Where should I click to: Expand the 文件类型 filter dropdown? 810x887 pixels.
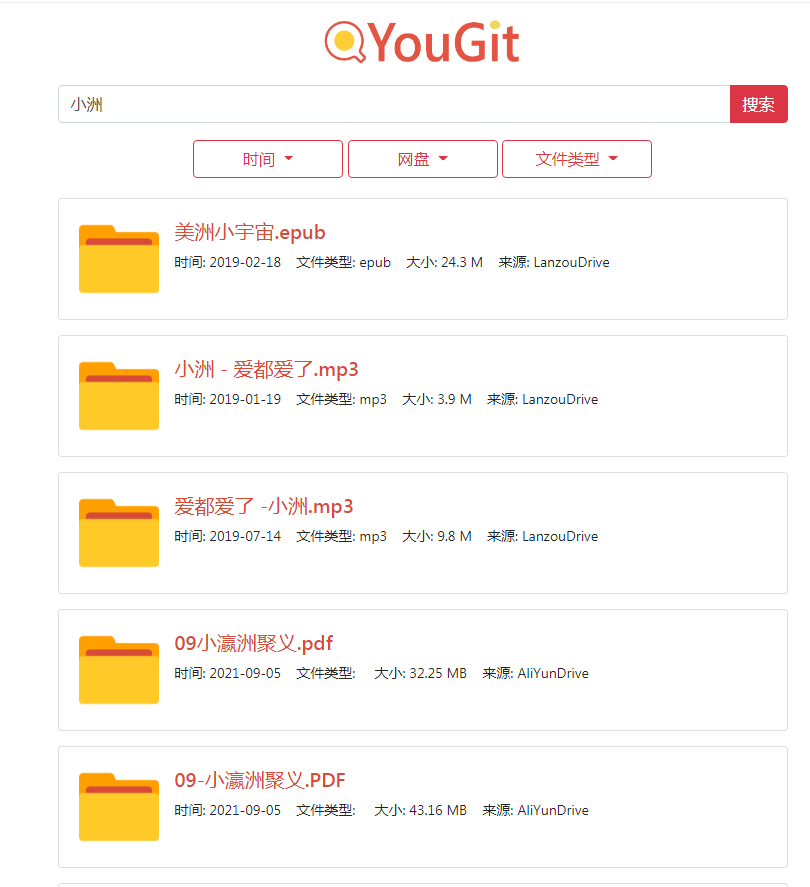point(577,158)
